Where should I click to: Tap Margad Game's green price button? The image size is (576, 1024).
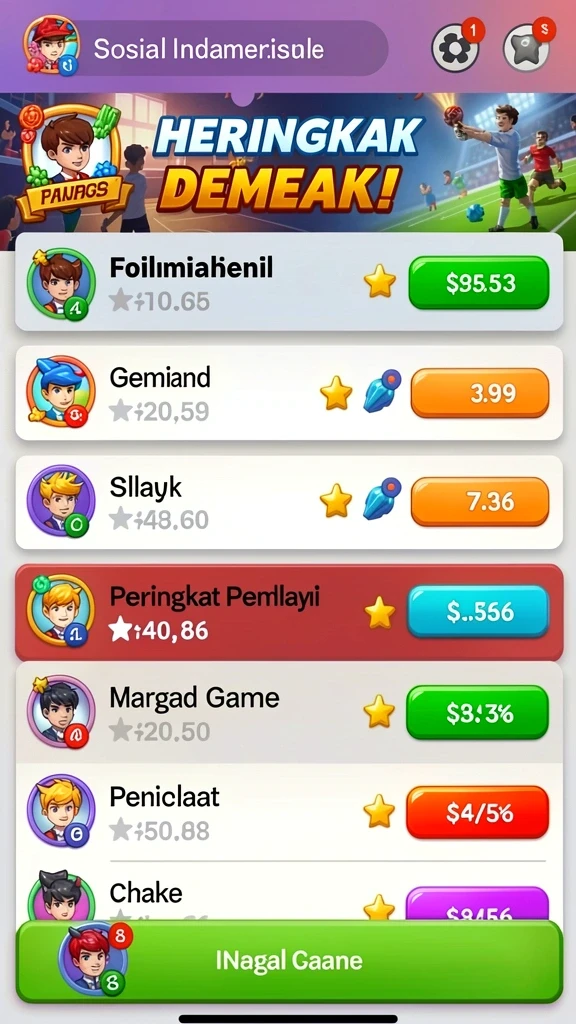pyautogui.click(x=477, y=712)
